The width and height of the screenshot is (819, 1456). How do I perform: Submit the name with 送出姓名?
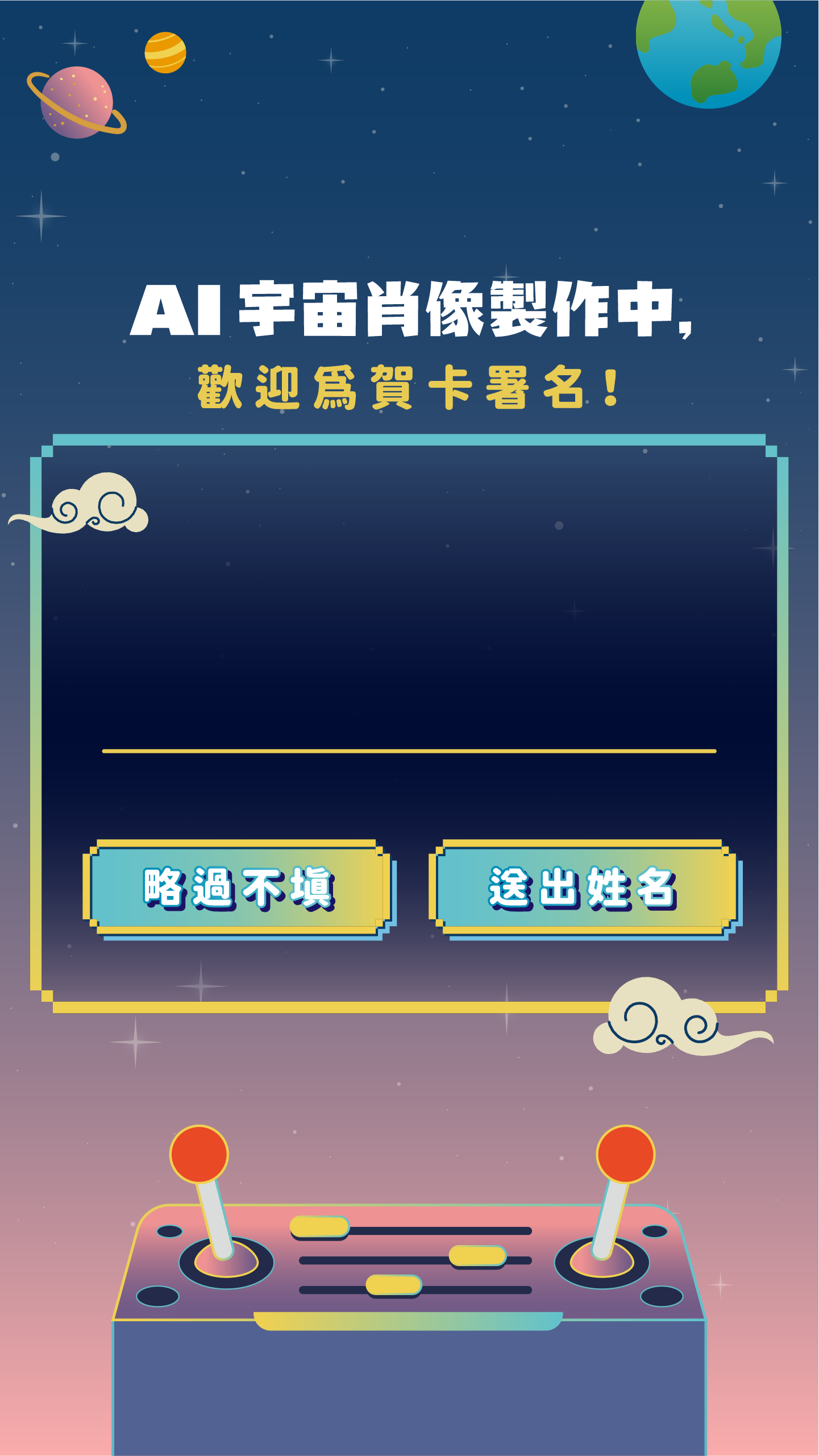pyautogui.click(x=584, y=888)
